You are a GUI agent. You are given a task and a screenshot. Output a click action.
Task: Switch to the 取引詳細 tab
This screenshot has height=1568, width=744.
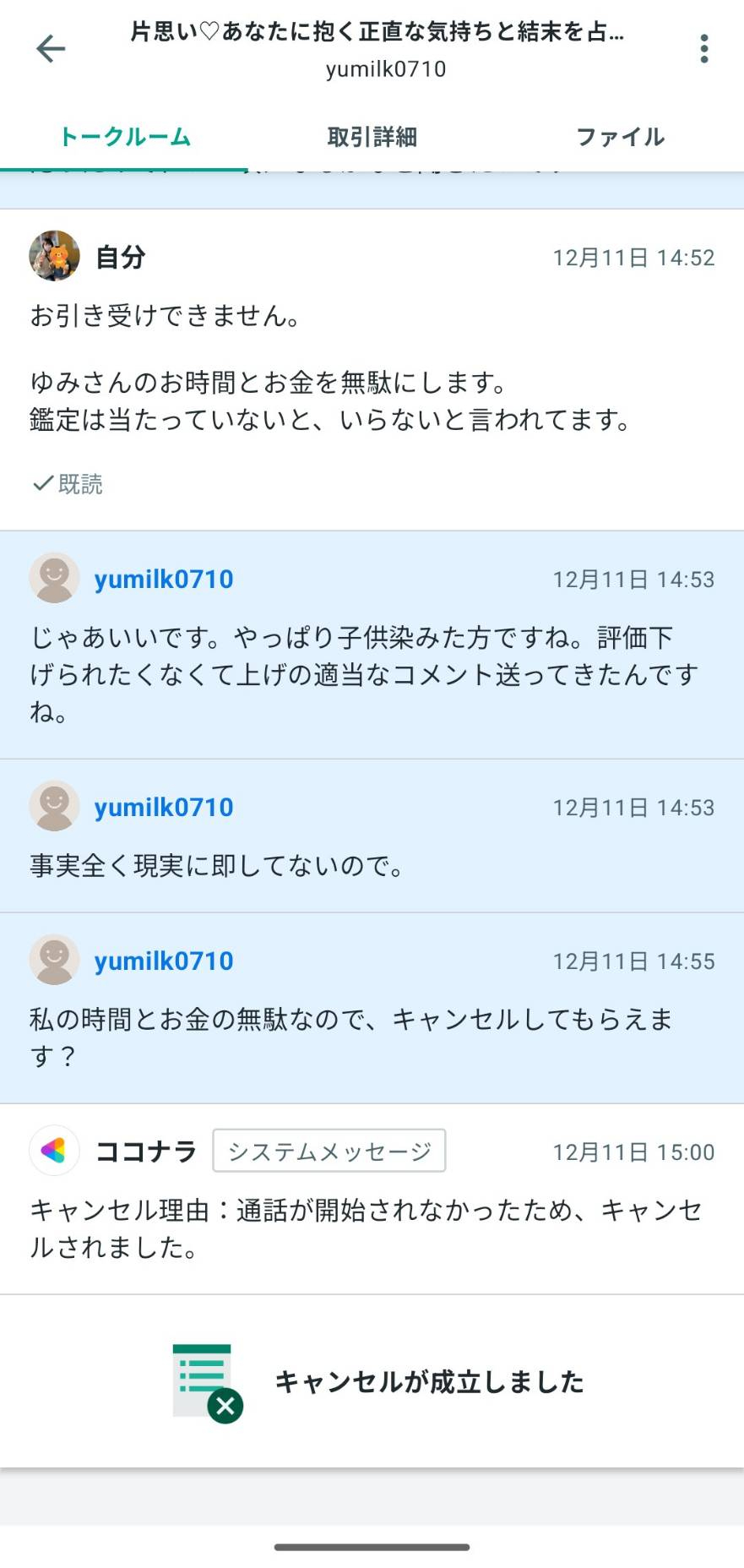(374, 136)
